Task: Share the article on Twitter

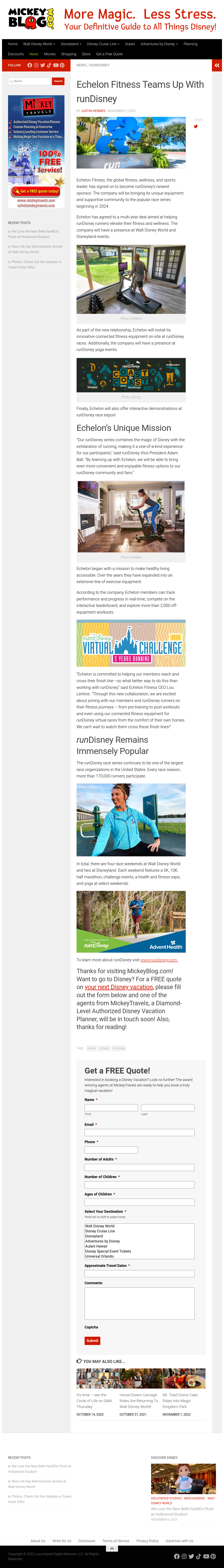Action: [x=195, y=127]
